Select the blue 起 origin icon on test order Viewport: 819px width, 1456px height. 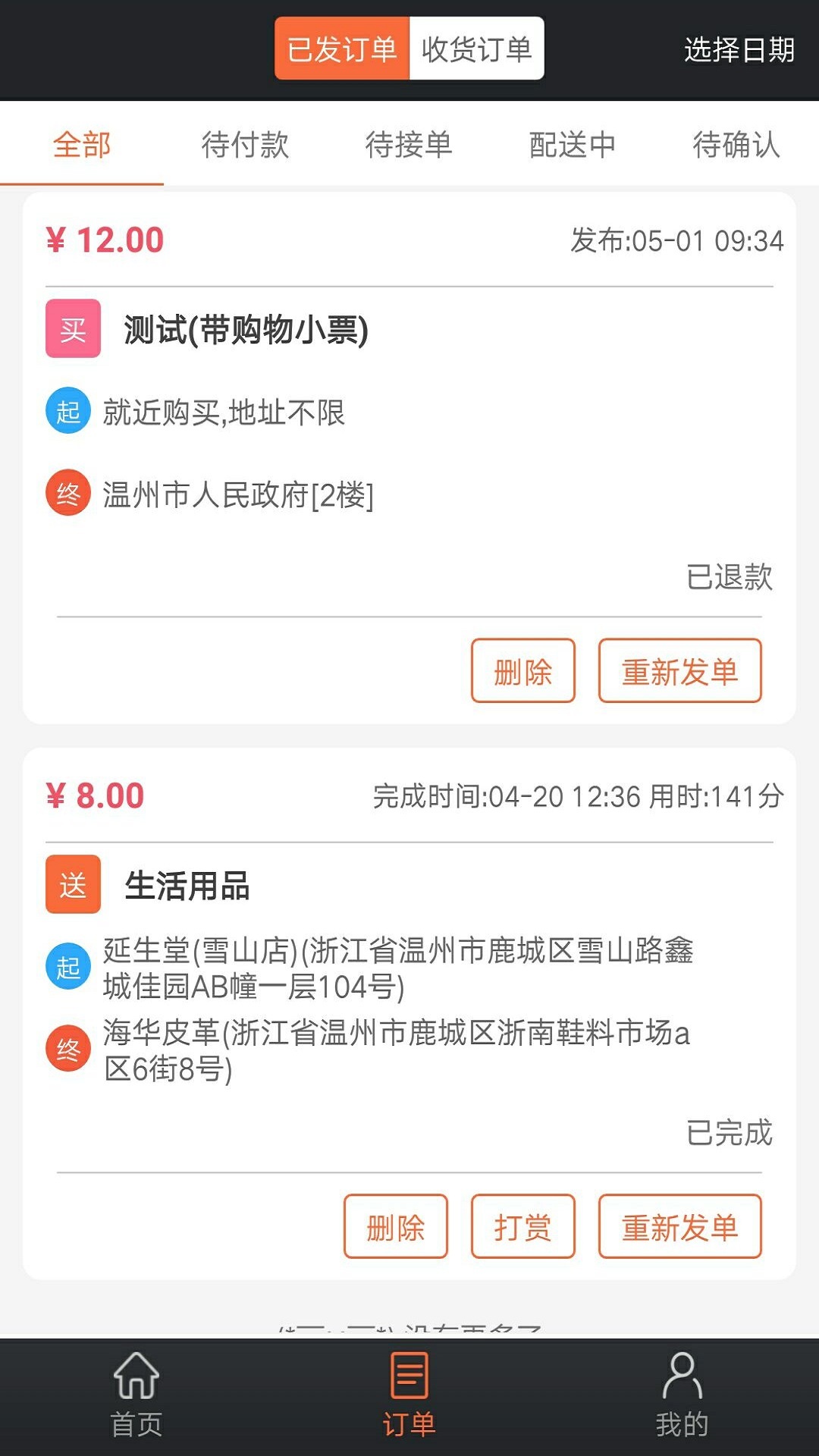67,412
